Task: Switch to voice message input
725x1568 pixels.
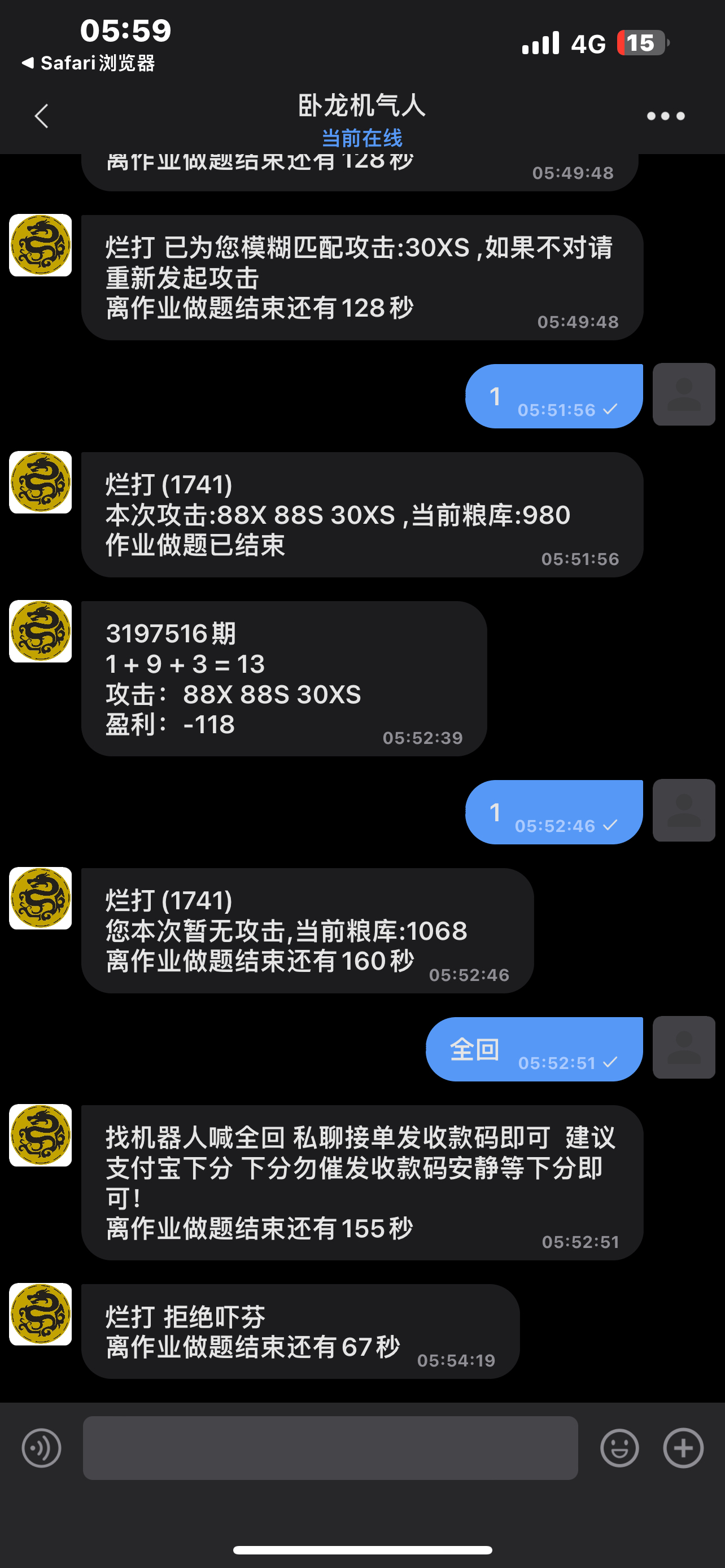Action: click(41, 1447)
